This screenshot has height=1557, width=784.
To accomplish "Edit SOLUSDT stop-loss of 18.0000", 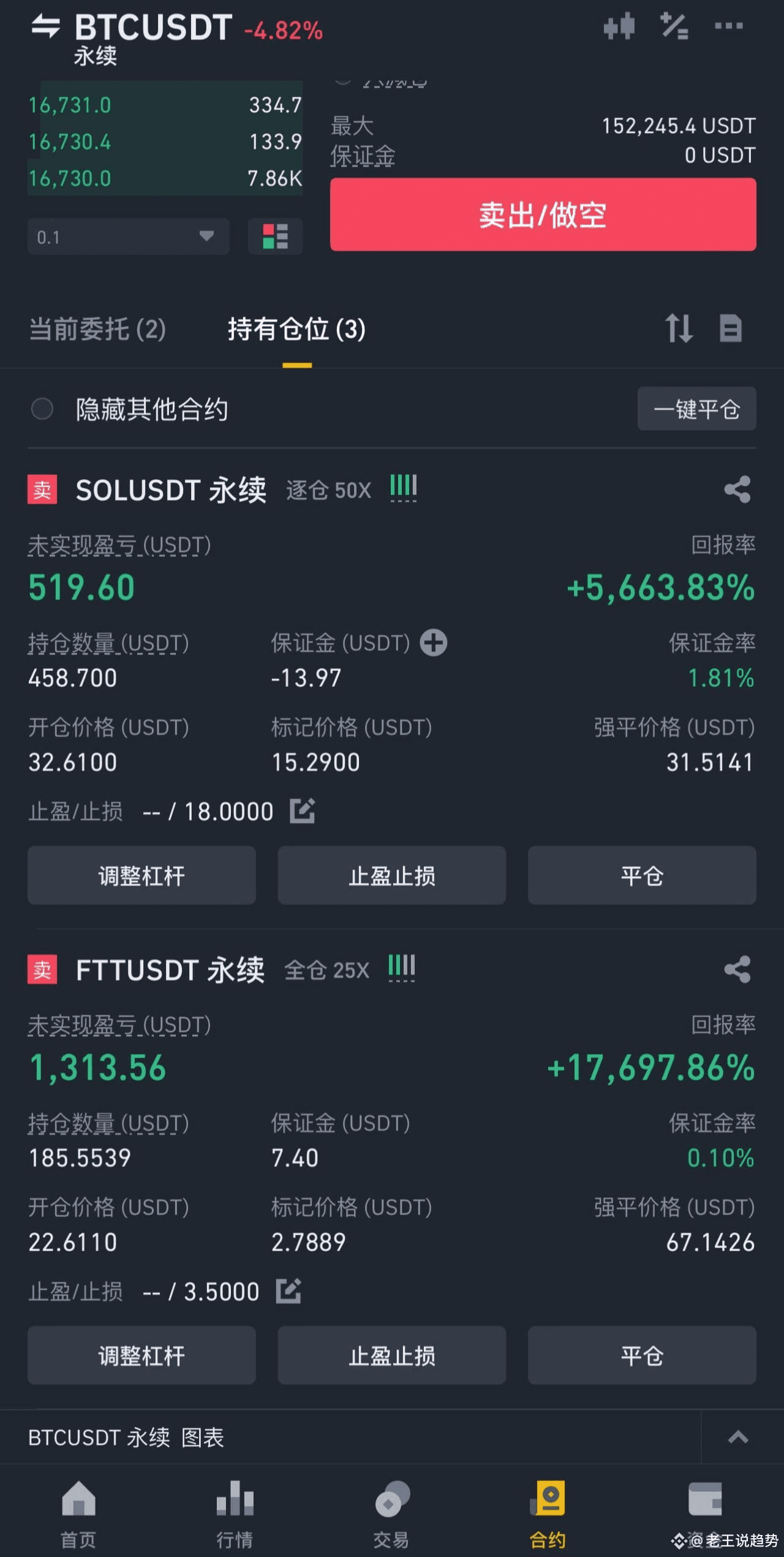I will point(302,811).
